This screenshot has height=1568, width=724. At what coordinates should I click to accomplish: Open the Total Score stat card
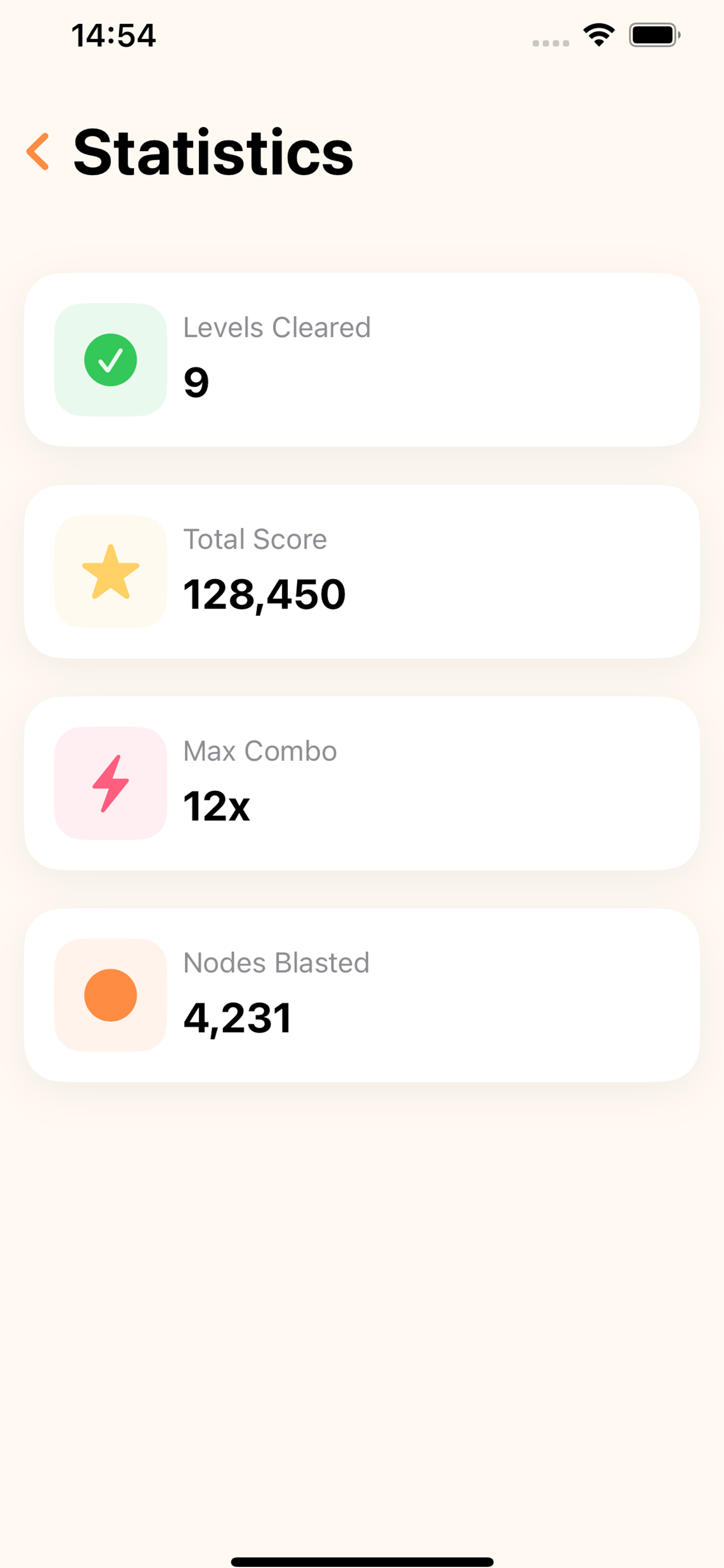362,571
